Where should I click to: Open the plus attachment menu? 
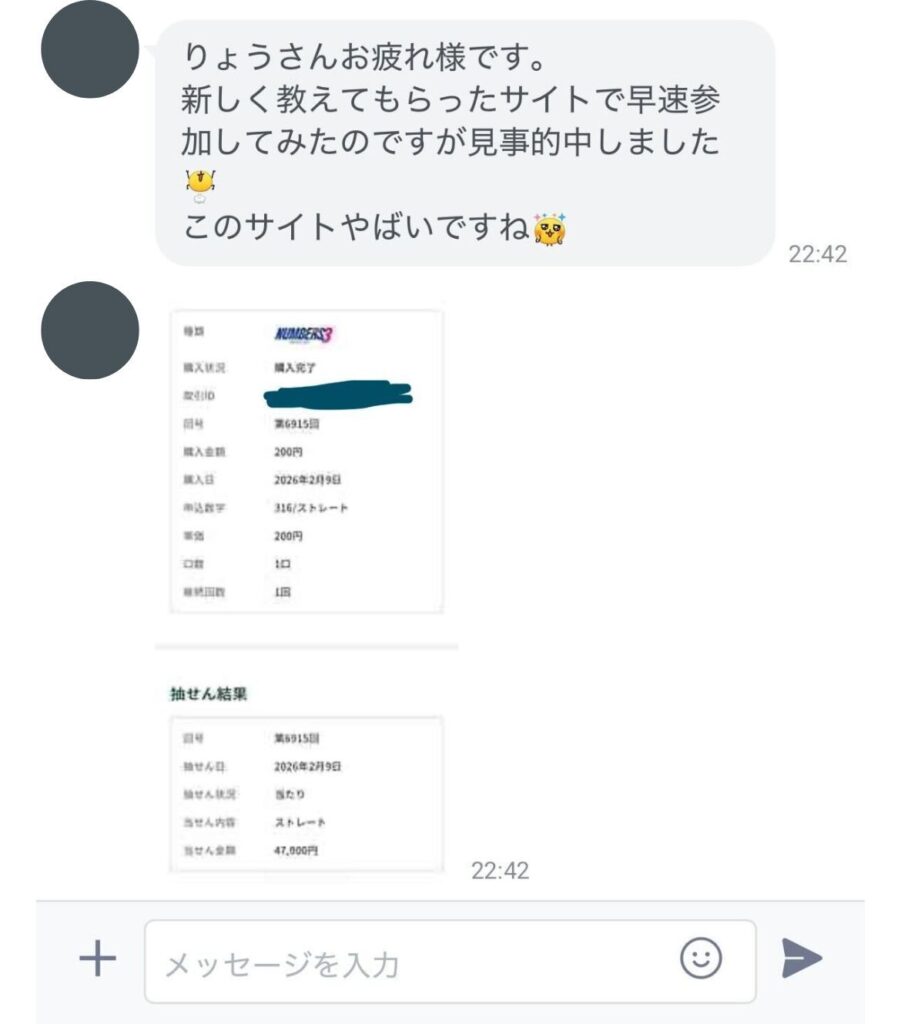(97, 960)
